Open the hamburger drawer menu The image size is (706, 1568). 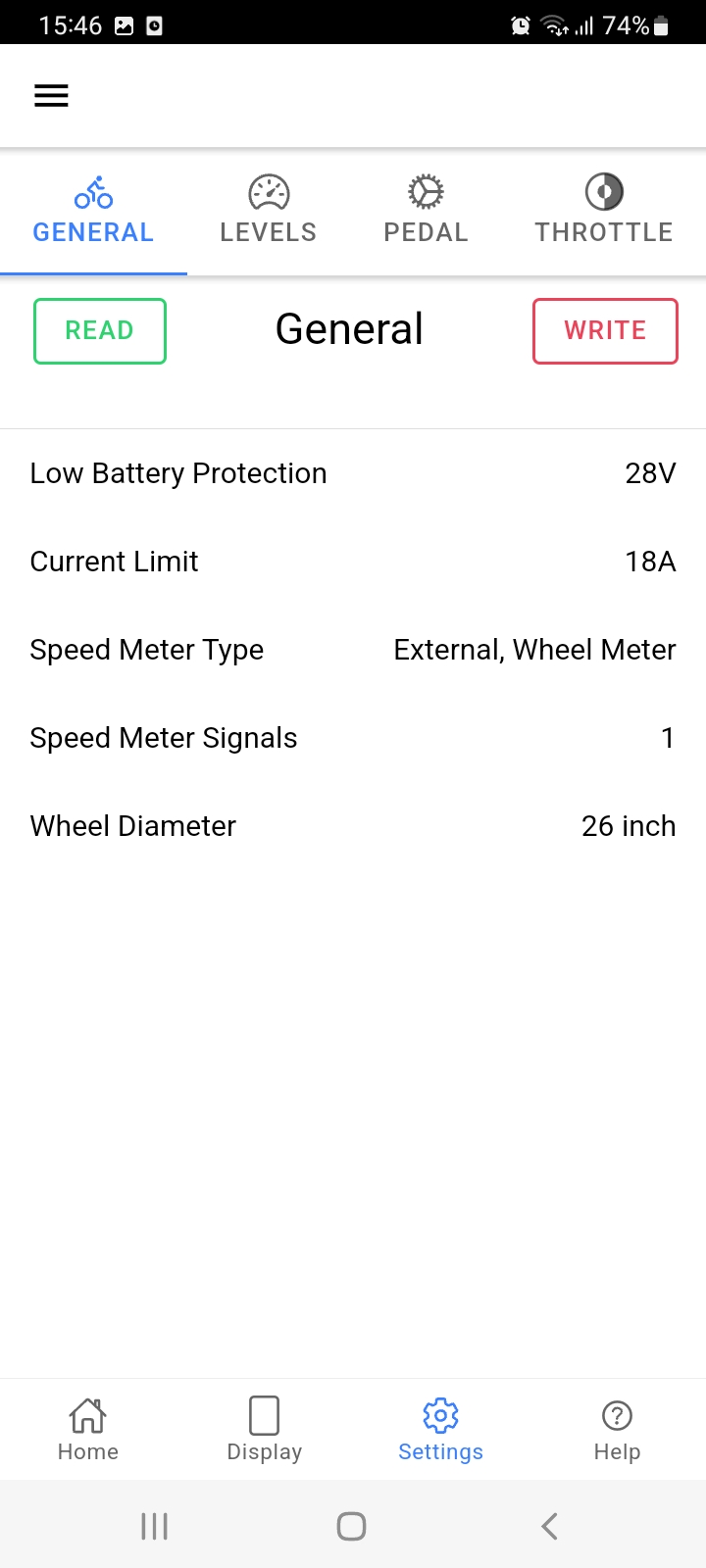(52, 95)
